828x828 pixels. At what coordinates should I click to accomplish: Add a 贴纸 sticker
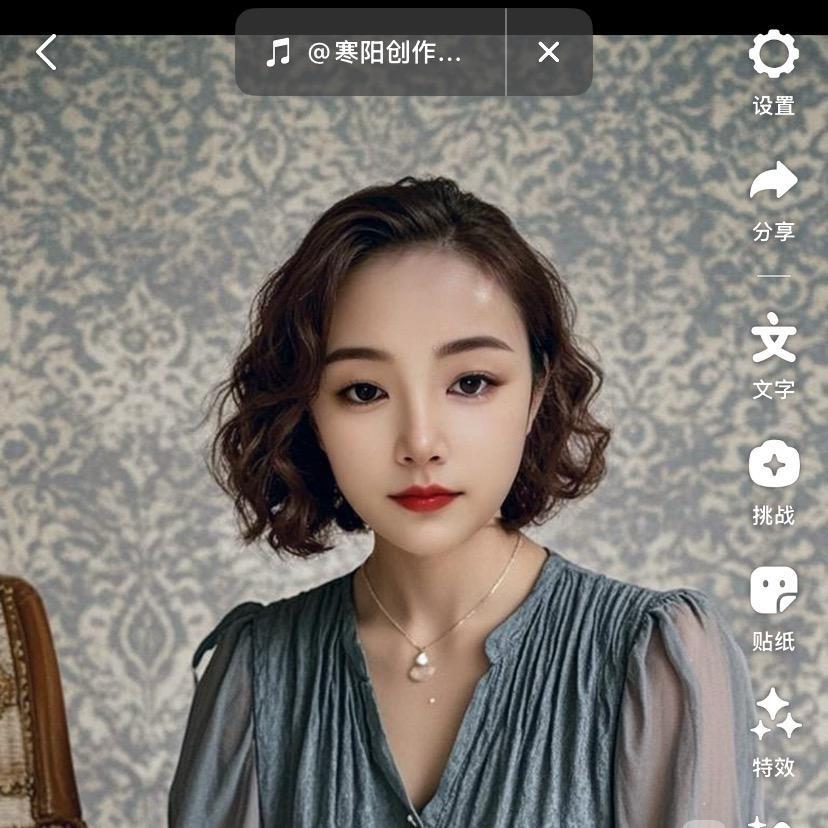point(774,607)
